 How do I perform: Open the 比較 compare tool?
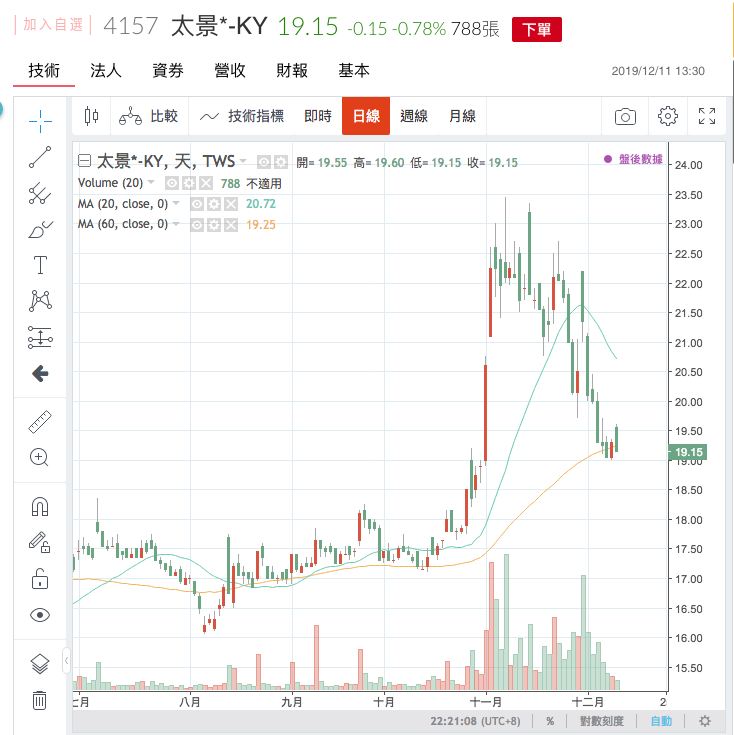point(148,116)
